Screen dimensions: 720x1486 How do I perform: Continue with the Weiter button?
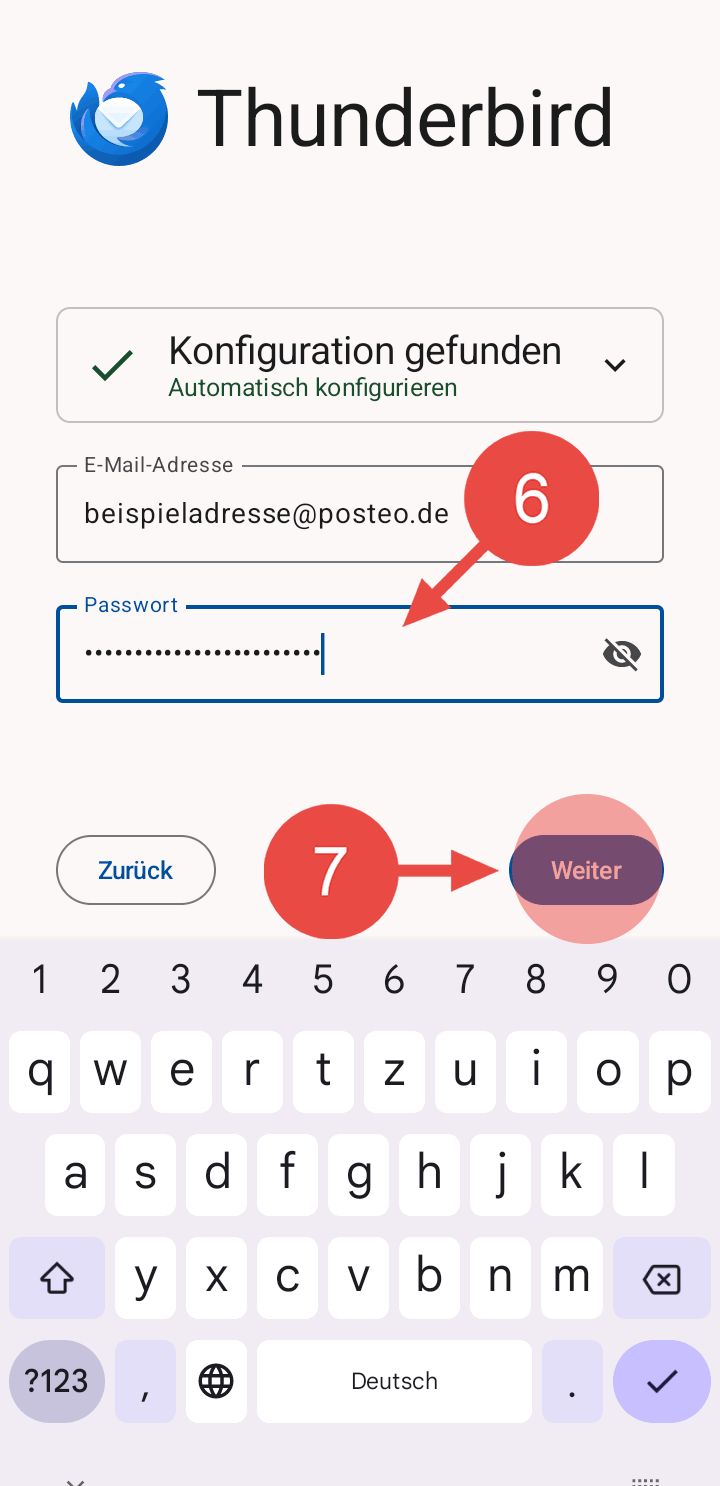point(587,870)
